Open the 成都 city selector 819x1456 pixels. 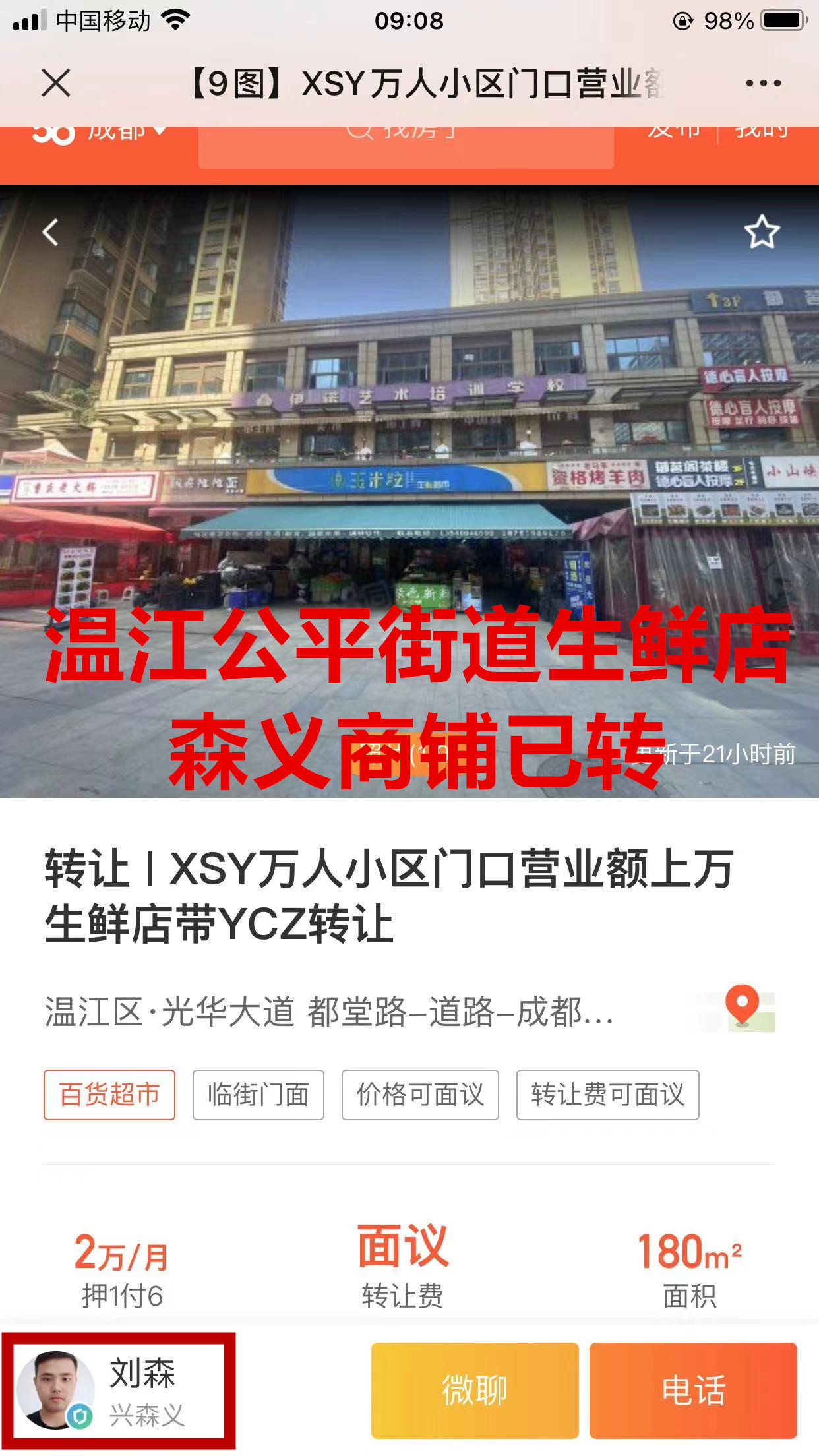[119, 132]
